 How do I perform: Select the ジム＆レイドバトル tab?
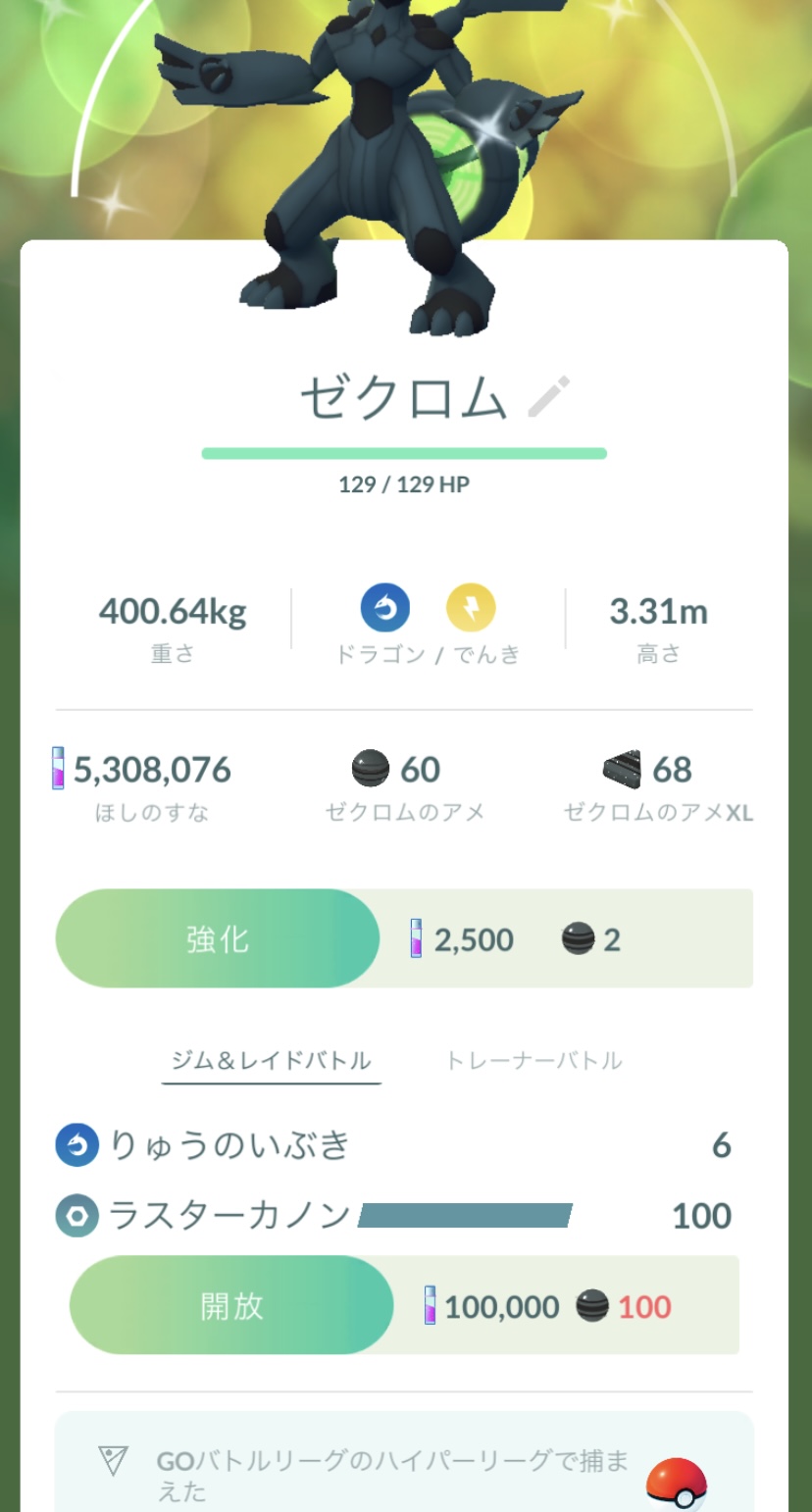[272, 1060]
